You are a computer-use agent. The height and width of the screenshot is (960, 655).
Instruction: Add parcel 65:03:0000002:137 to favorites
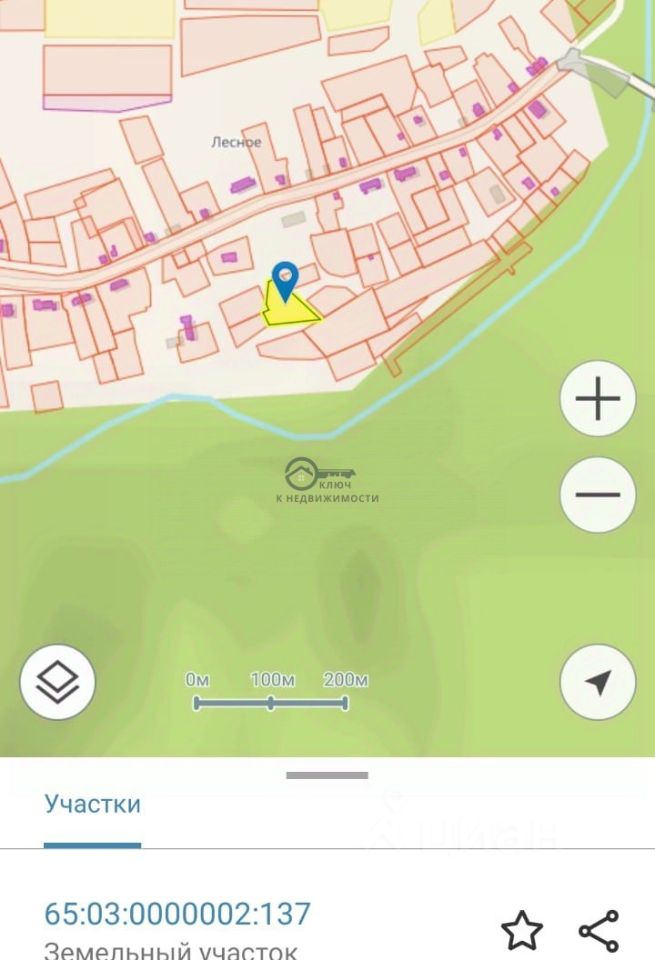pos(521,930)
